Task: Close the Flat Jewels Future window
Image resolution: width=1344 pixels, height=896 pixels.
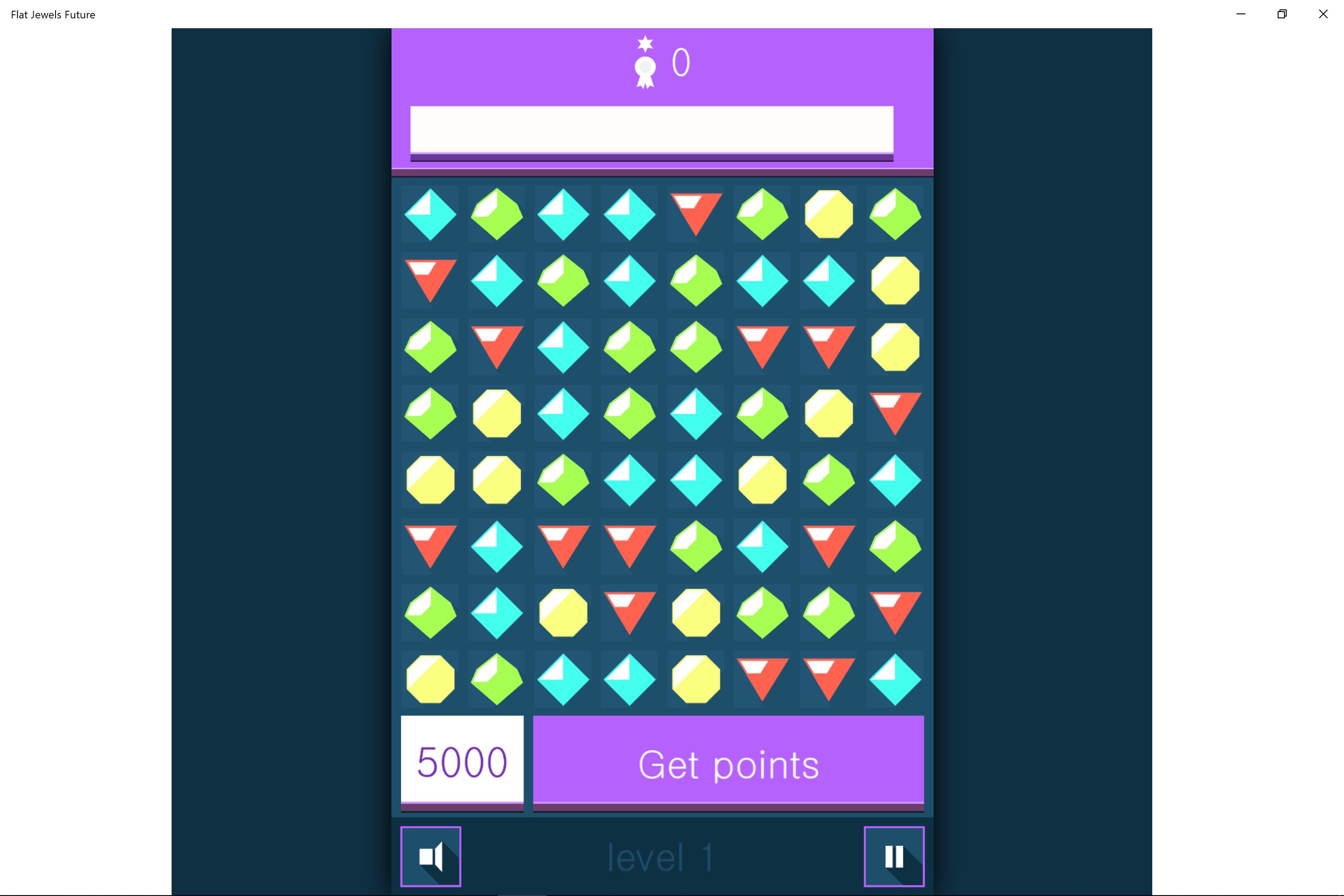Action: [x=1323, y=14]
